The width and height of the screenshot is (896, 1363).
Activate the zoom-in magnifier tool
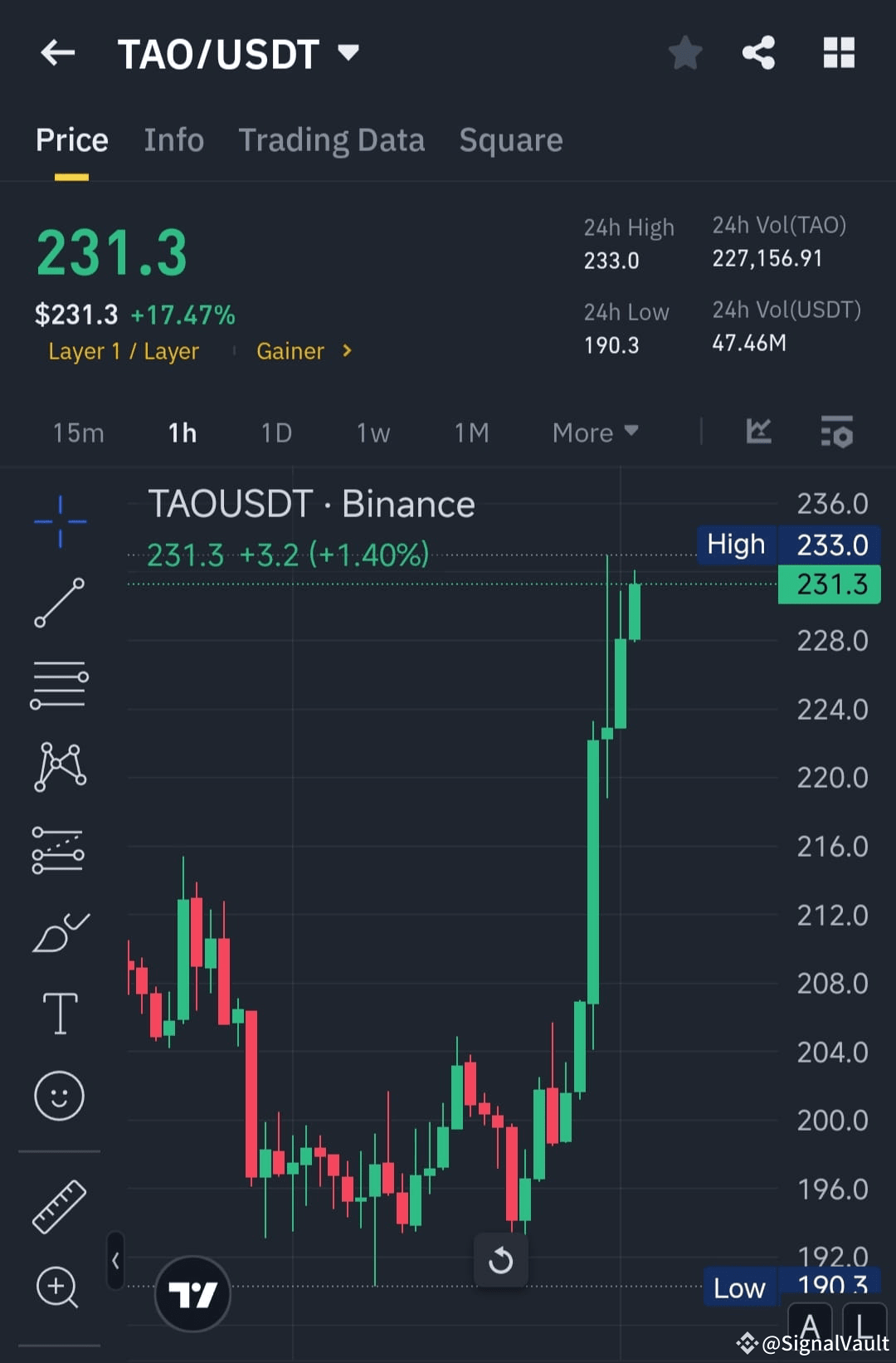[x=56, y=1287]
